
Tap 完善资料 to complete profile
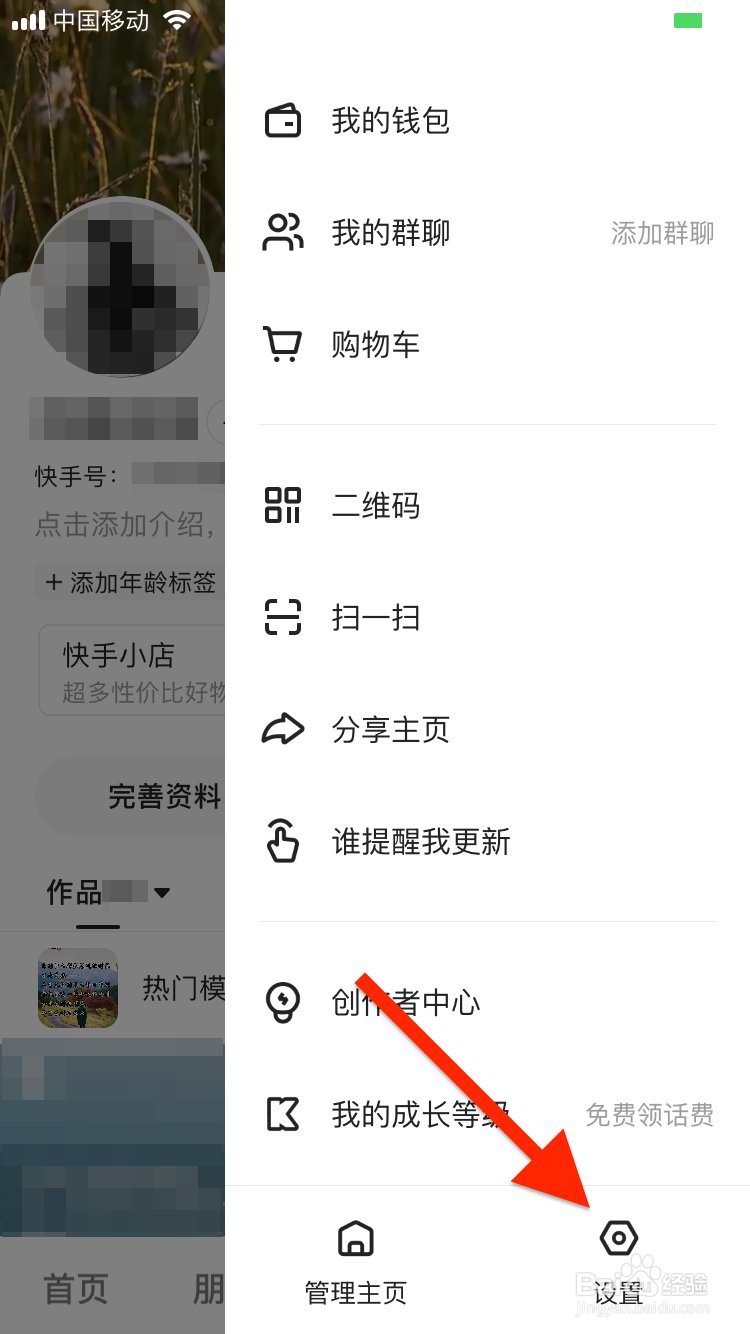164,796
